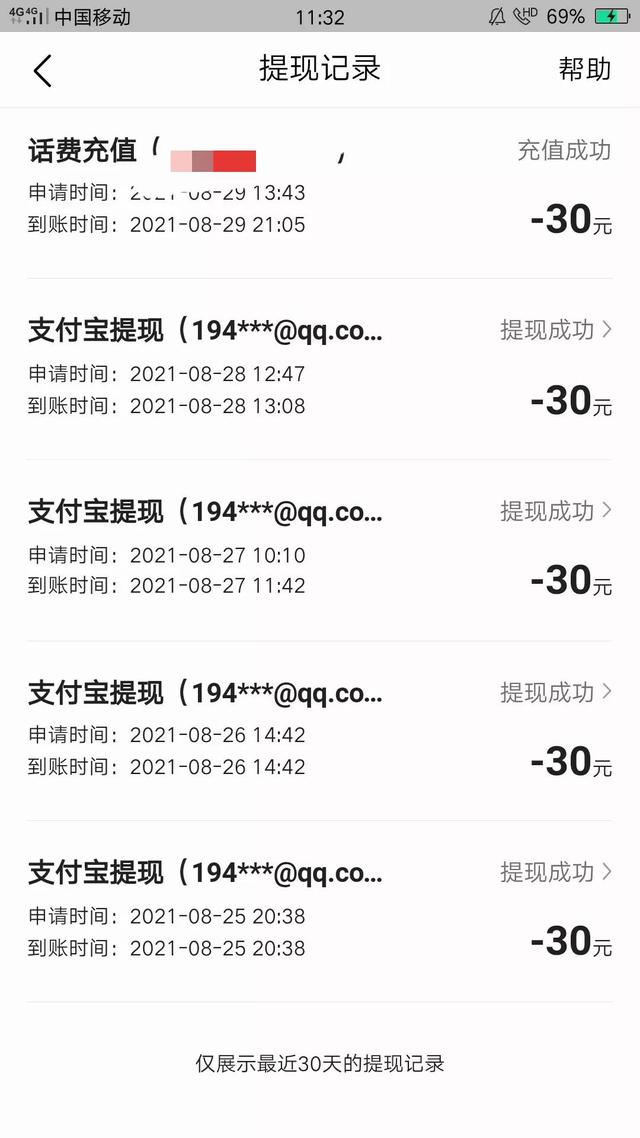This screenshot has width=640, height=1138.
Task: Select the 支付宝提现 entry dated 2021-08-25
Action: (x=320, y=912)
